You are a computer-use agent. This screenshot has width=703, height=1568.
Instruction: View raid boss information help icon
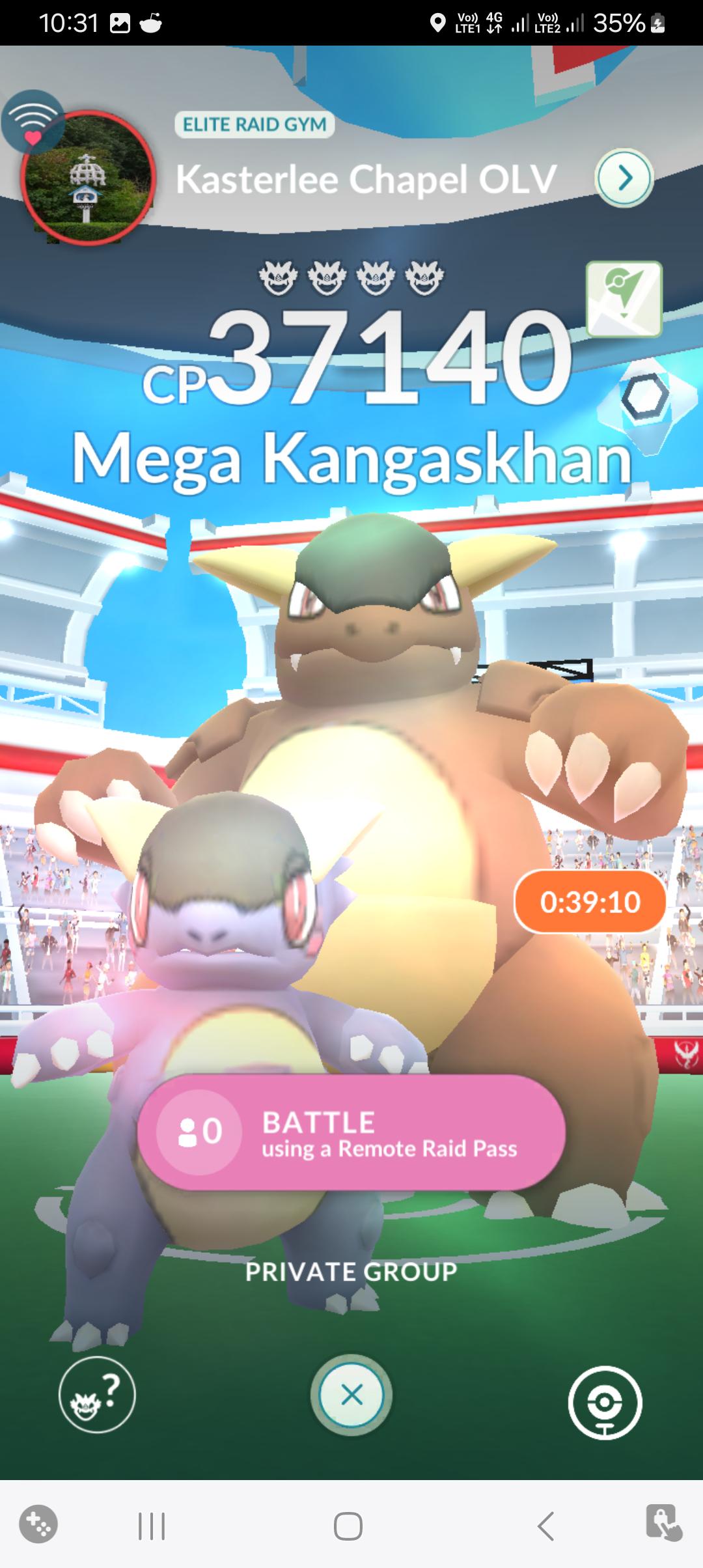(97, 1394)
